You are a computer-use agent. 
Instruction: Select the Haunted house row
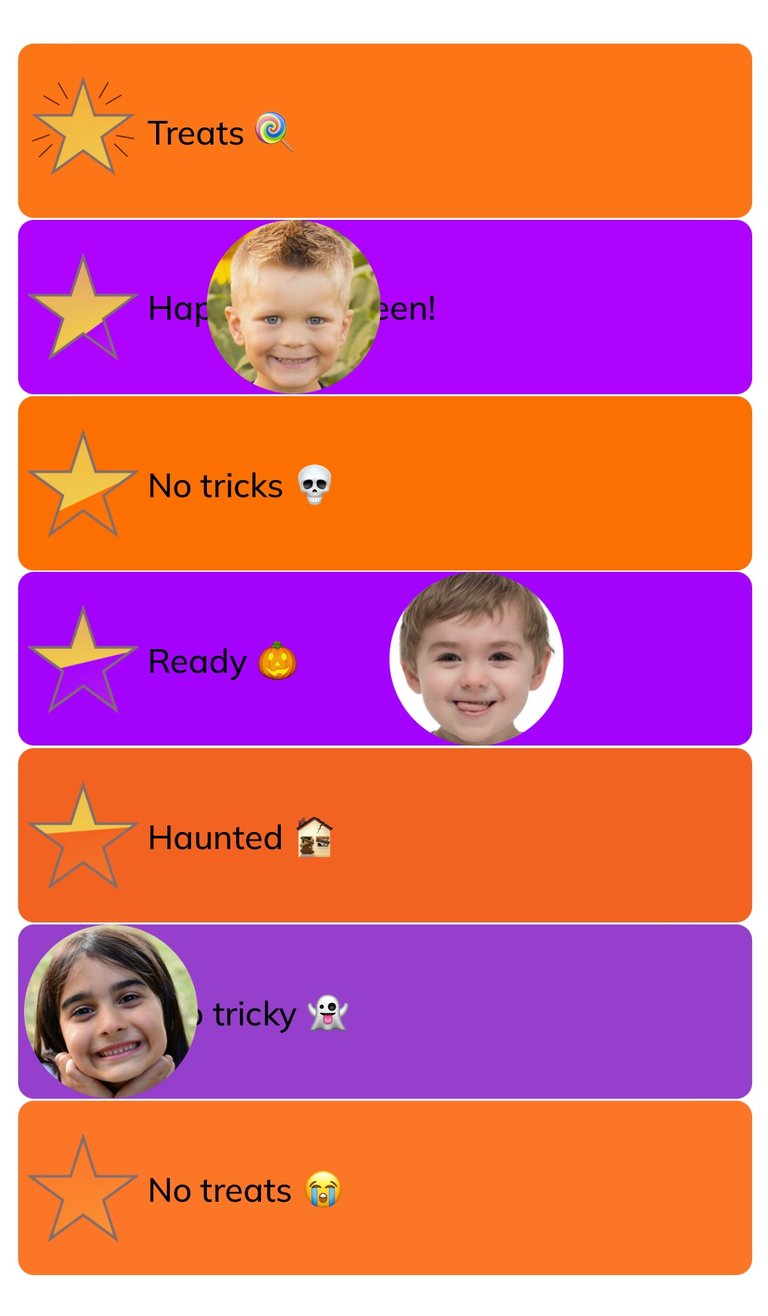click(385, 835)
